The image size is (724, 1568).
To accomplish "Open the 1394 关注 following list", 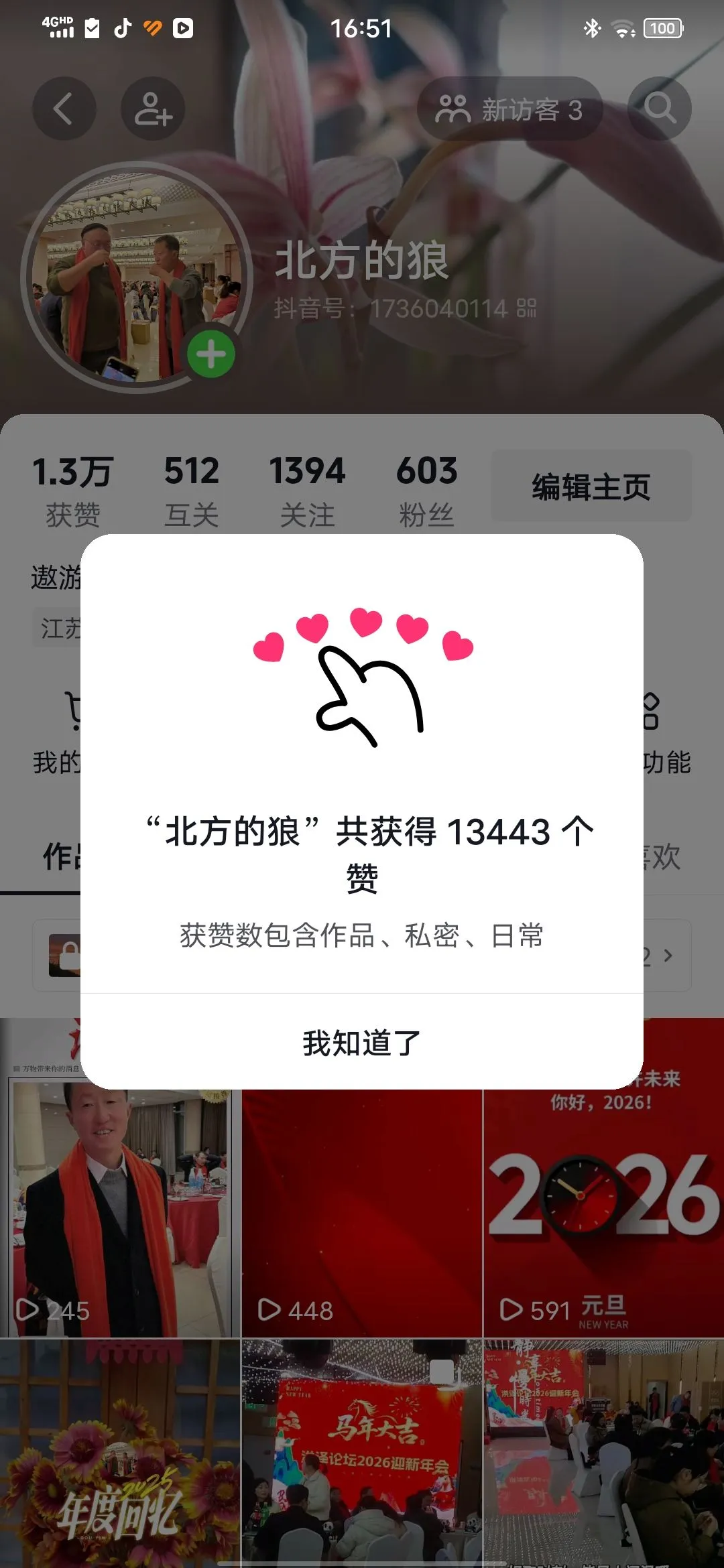I will point(307,490).
